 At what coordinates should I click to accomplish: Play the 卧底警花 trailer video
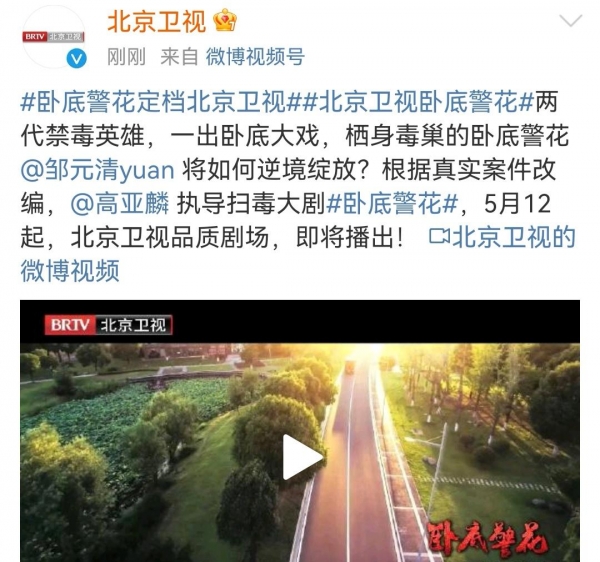click(x=302, y=457)
